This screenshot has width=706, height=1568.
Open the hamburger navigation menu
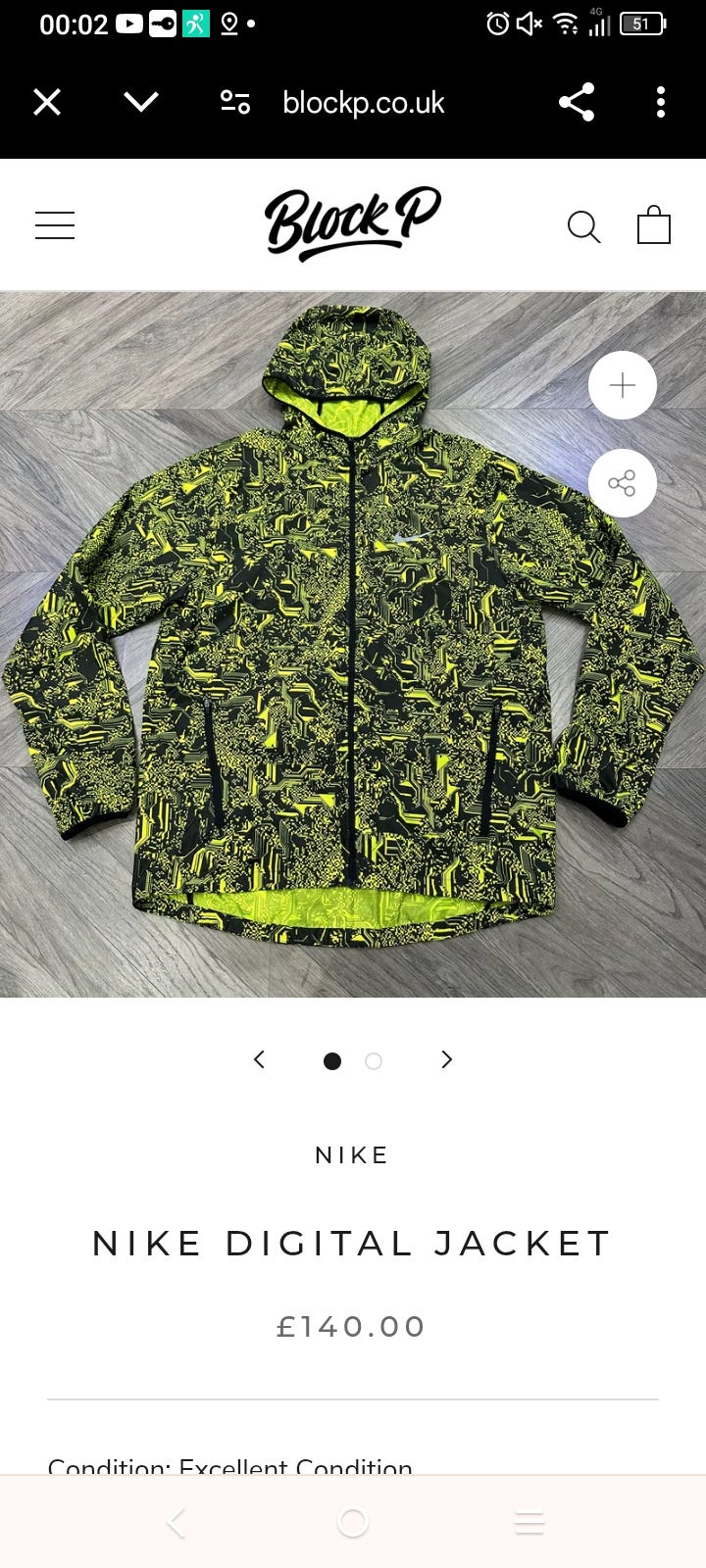pos(55,225)
